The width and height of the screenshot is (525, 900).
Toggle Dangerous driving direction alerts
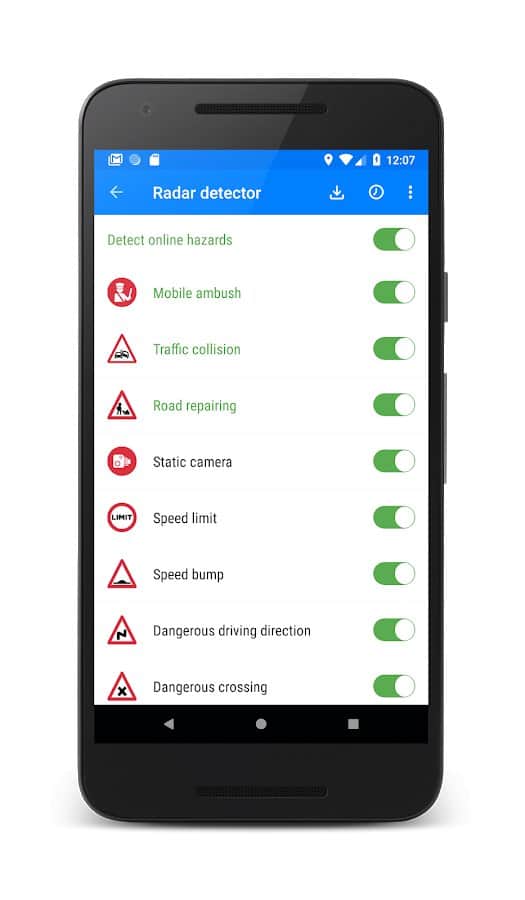pyautogui.click(x=394, y=630)
